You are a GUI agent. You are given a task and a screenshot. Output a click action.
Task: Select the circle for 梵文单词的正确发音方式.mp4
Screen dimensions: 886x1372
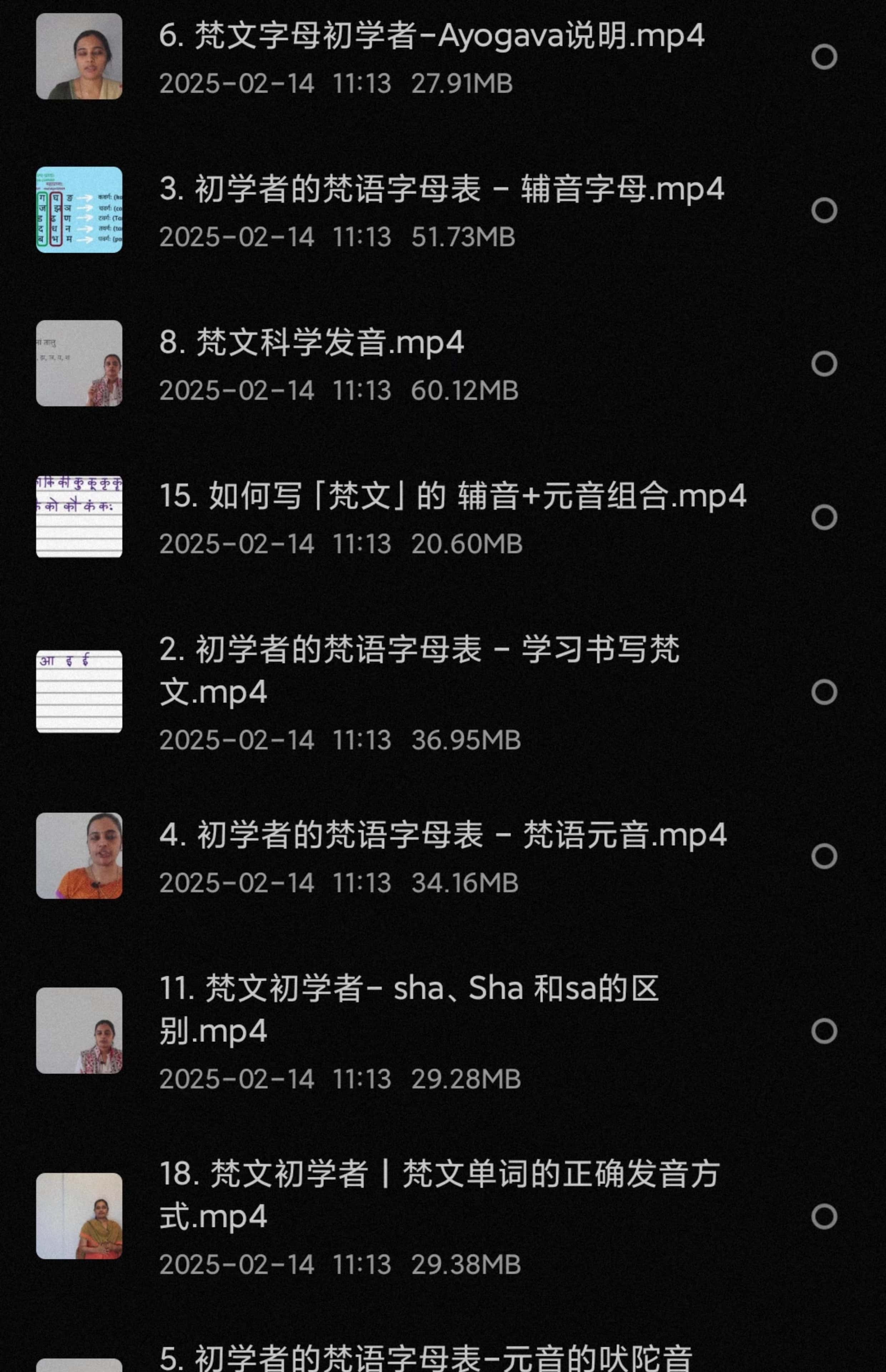(824, 1217)
